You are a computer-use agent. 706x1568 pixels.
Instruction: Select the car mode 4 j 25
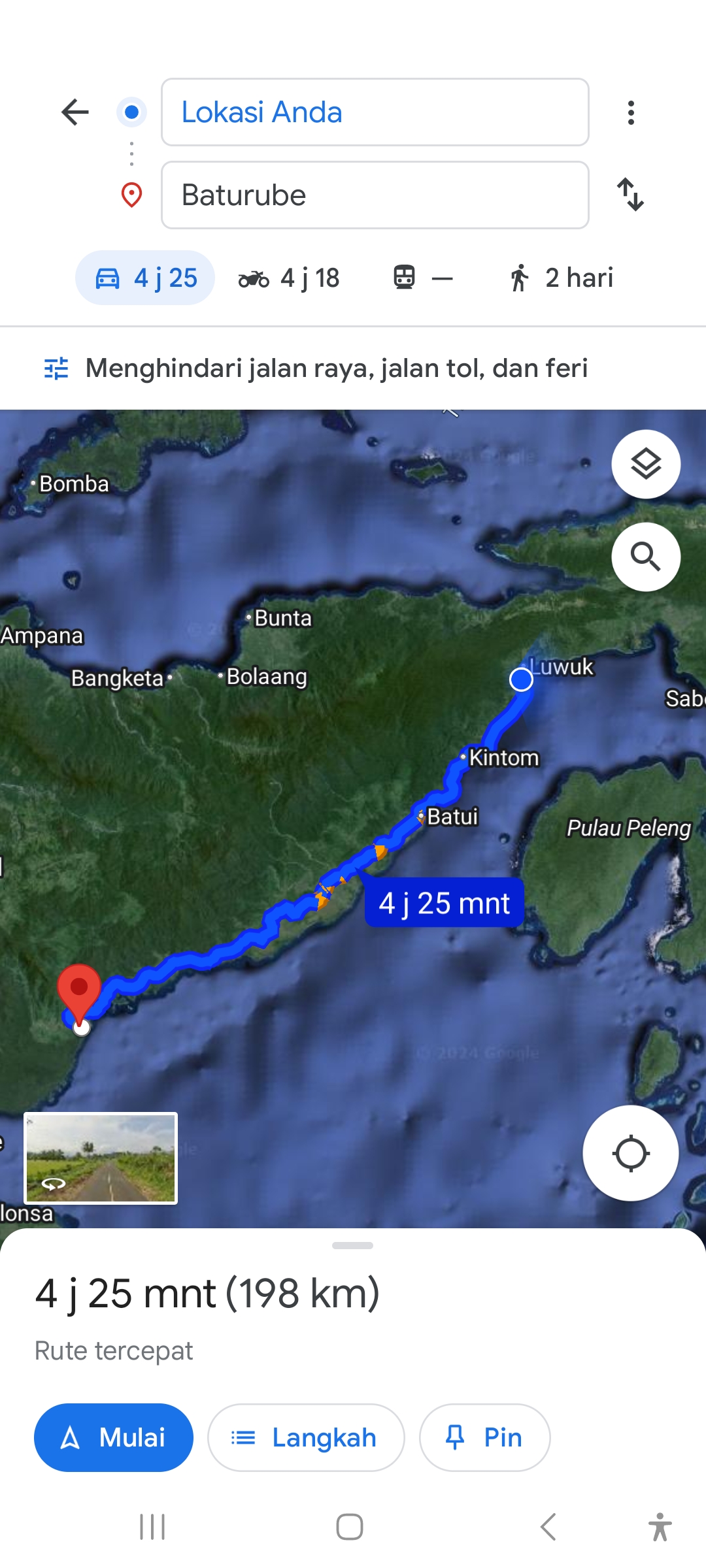tap(145, 278)
